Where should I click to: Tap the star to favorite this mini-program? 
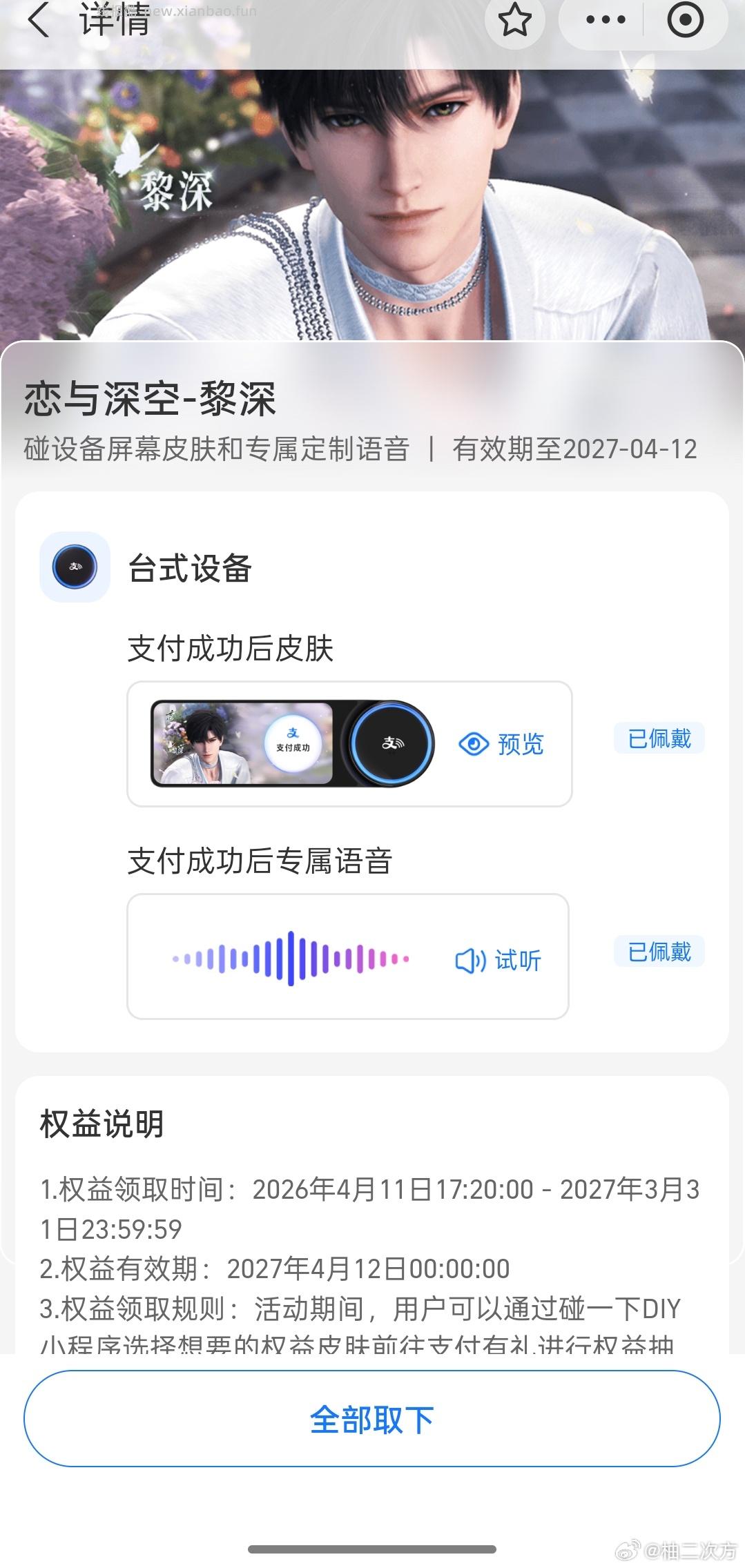coord(514,21)
